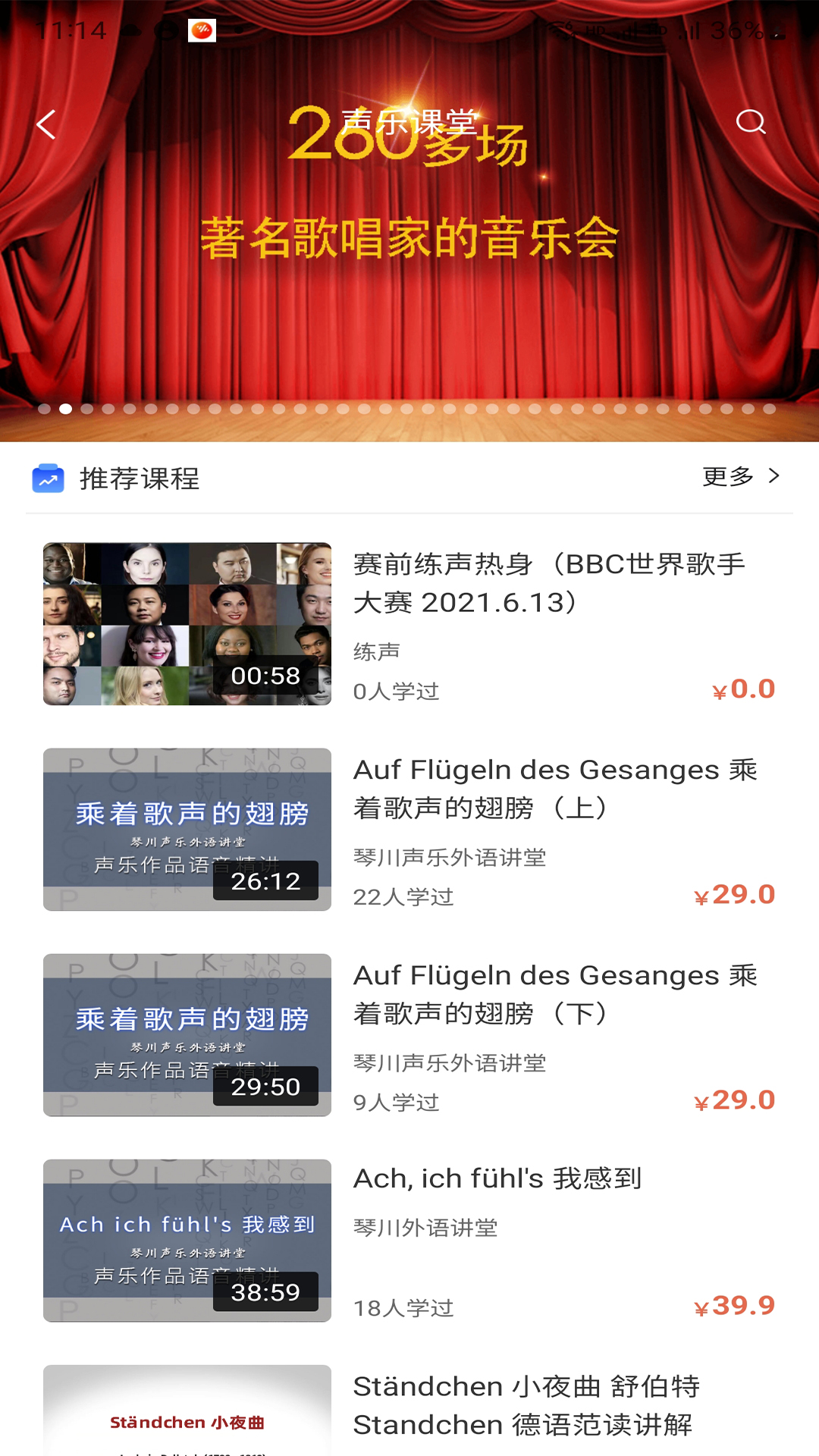Select the second carousel dot under the banner
Screen dimensions: 819x1456
coord(65,409)
